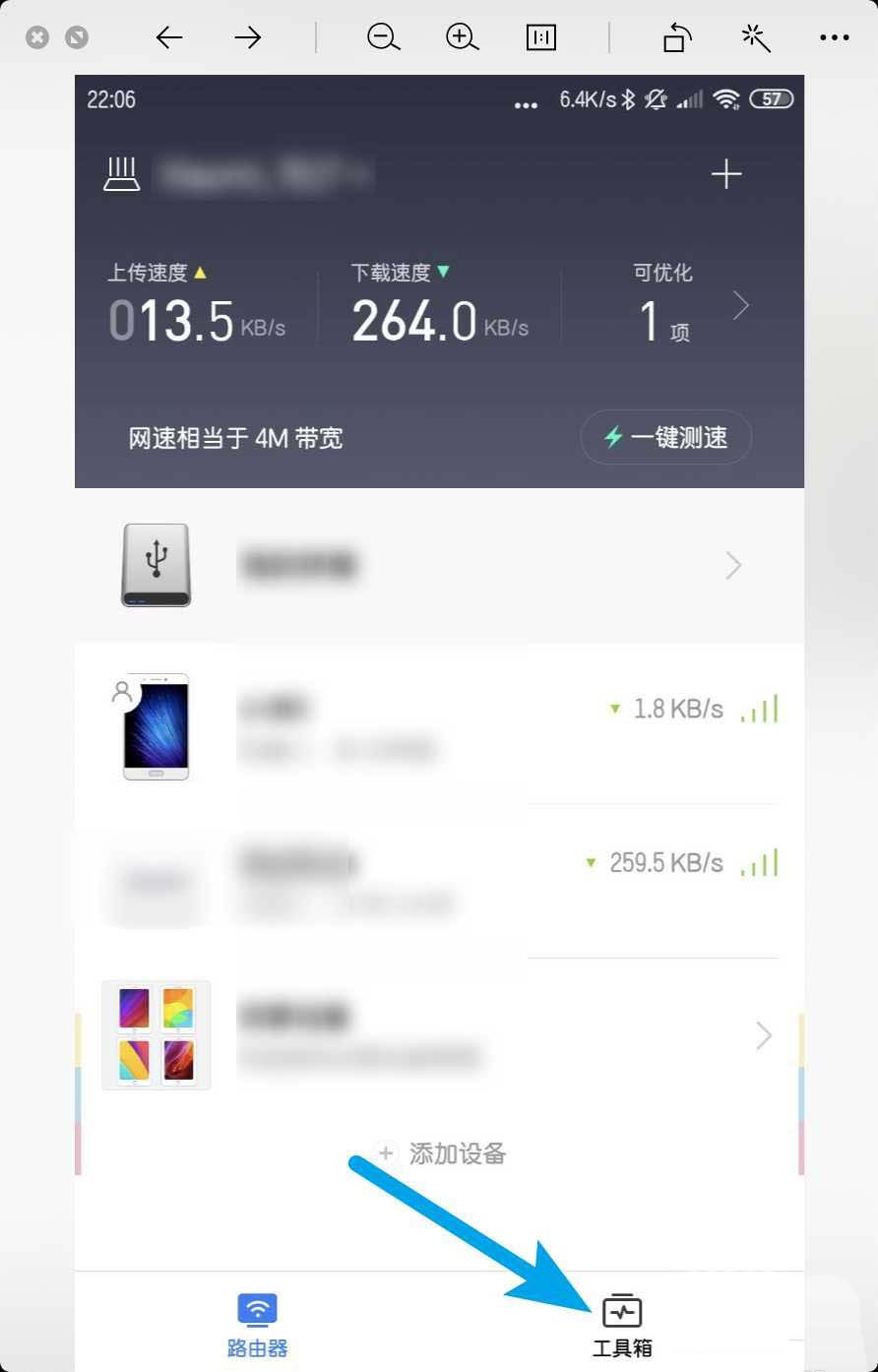The image size is (878, 1372).
Task: Close the image viewer window
Action: [x=37, y=38]
